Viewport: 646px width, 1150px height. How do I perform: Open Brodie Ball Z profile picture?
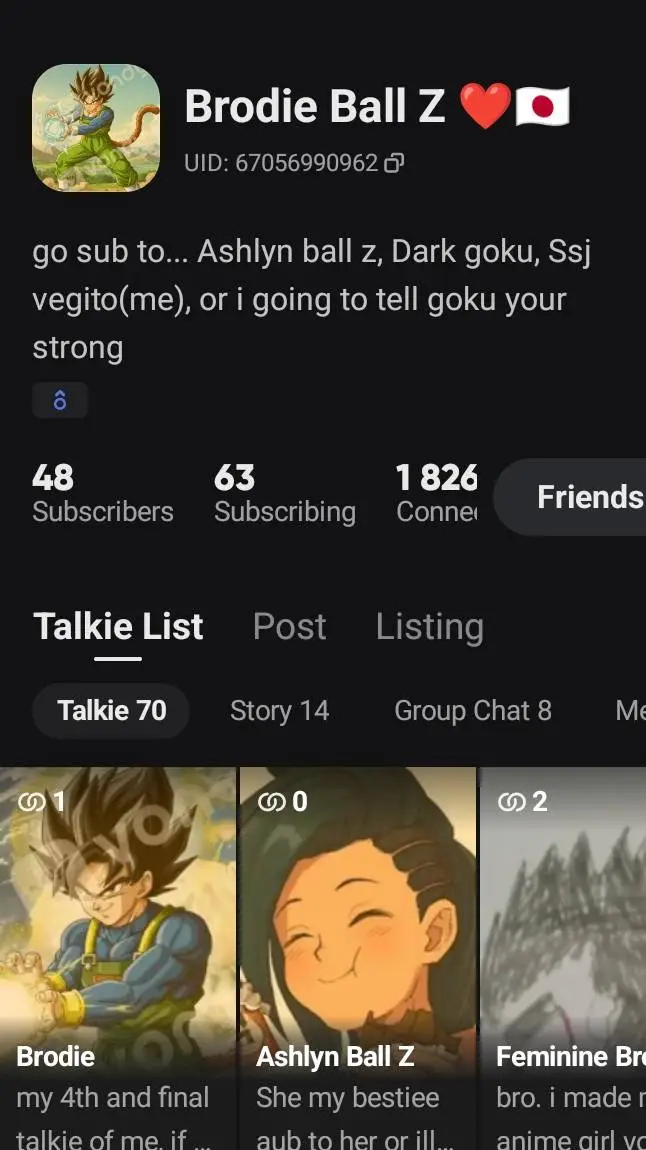[96, 128]
